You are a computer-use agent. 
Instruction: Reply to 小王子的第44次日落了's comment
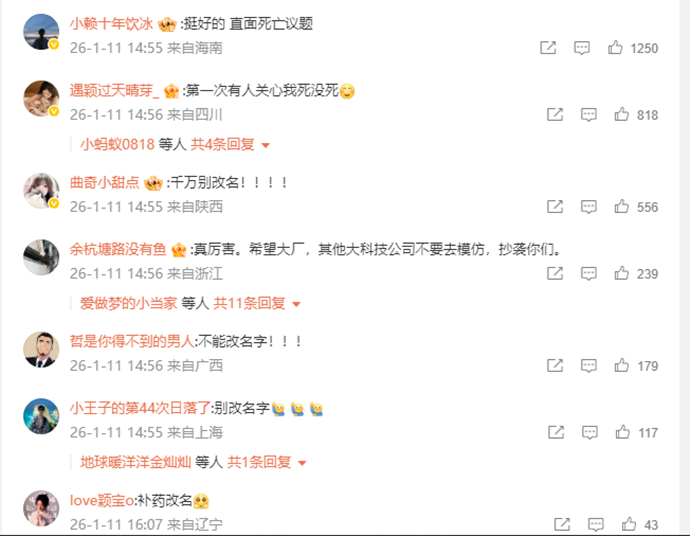coord(589,433)
